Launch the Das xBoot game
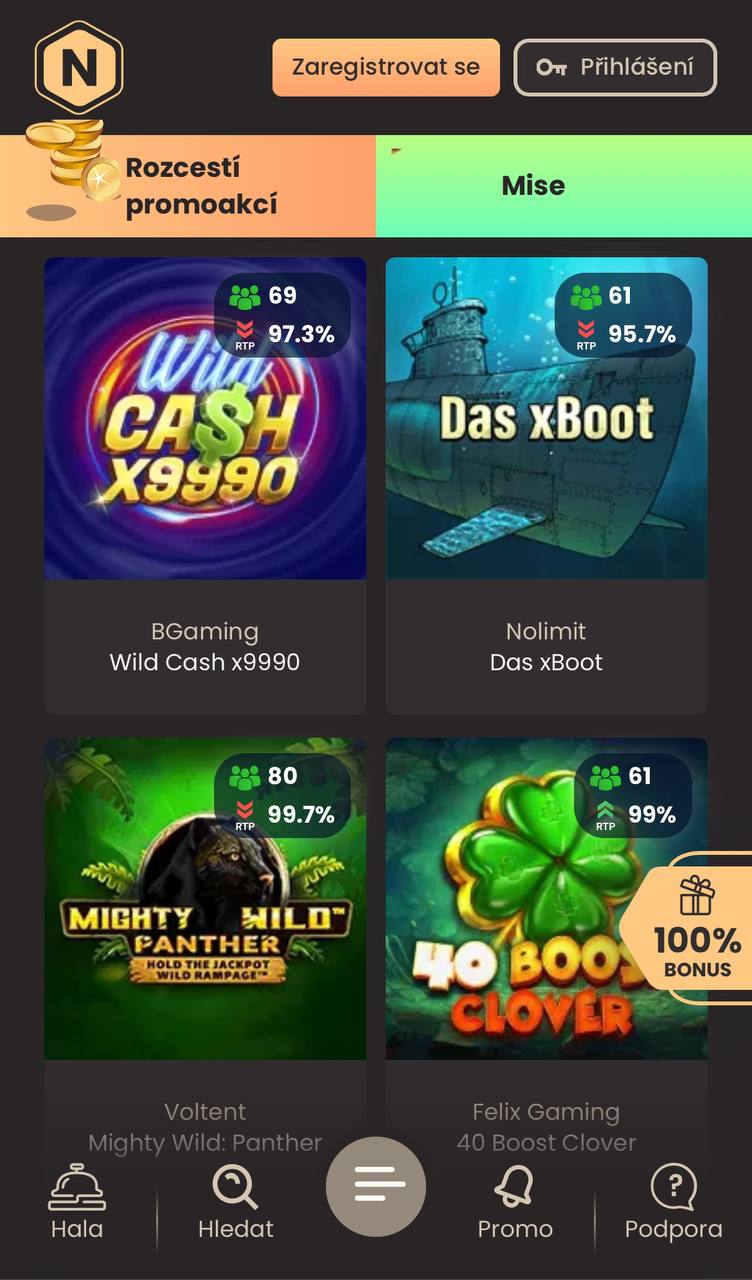 click(546, 485)
